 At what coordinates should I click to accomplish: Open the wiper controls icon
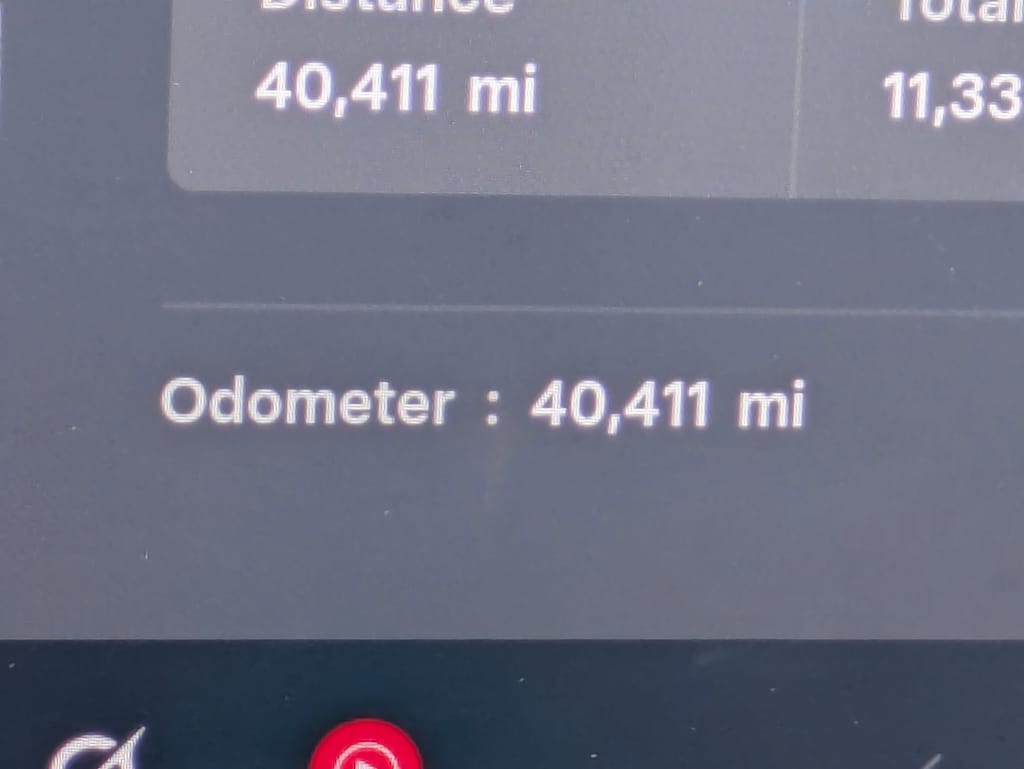(98, 750)
